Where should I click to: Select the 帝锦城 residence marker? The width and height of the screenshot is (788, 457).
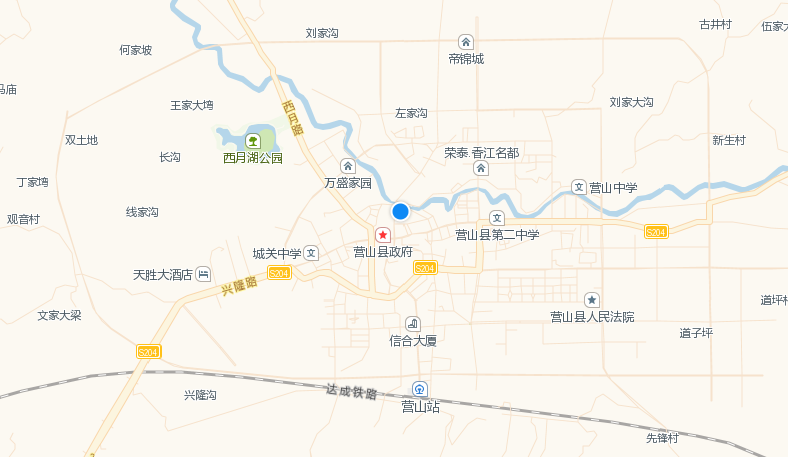pyautogui.click(x=465, y=41)
